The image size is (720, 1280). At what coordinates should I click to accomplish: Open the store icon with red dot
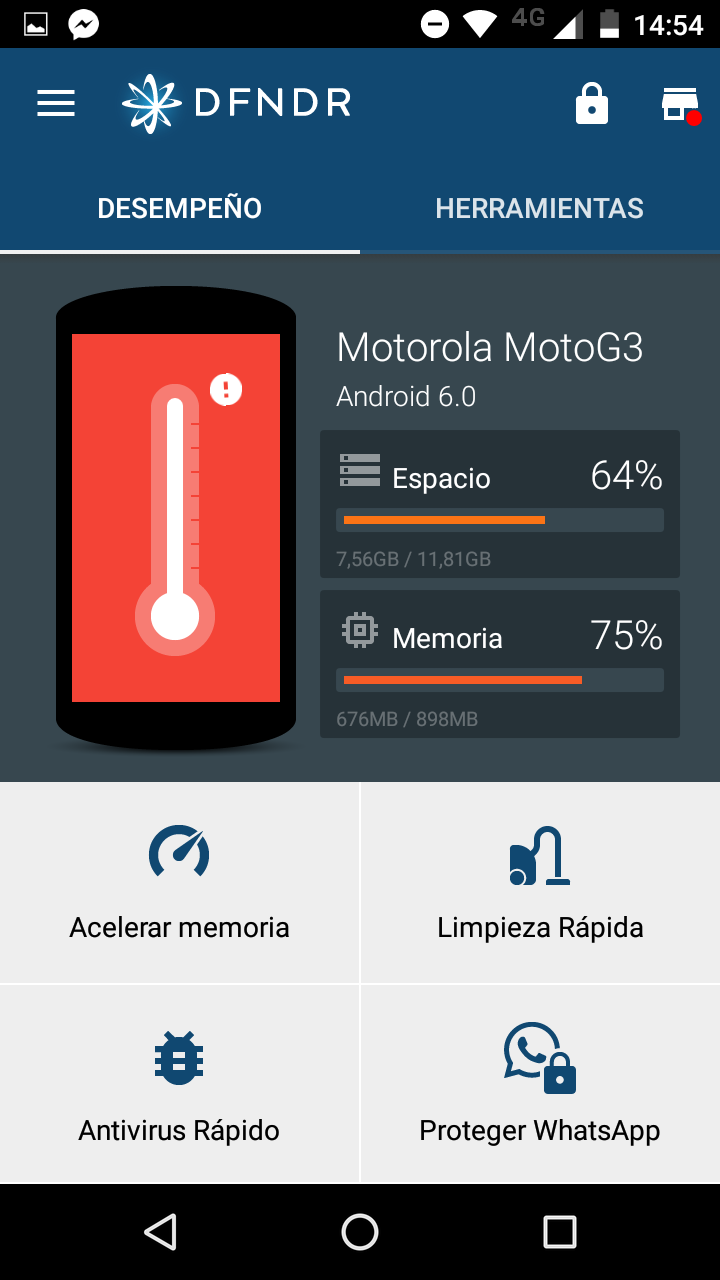[x=680, y=104]
